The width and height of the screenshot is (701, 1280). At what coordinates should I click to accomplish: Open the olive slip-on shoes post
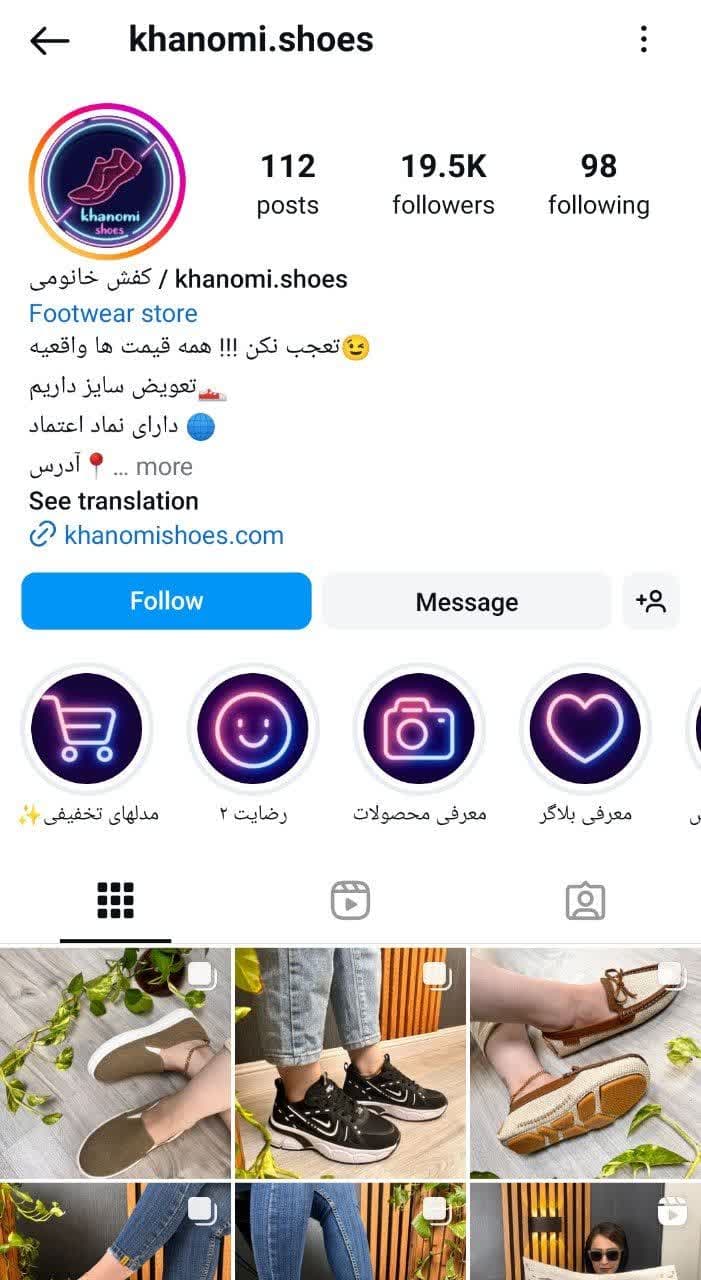pyautogui.click(x=115, y=1062)
